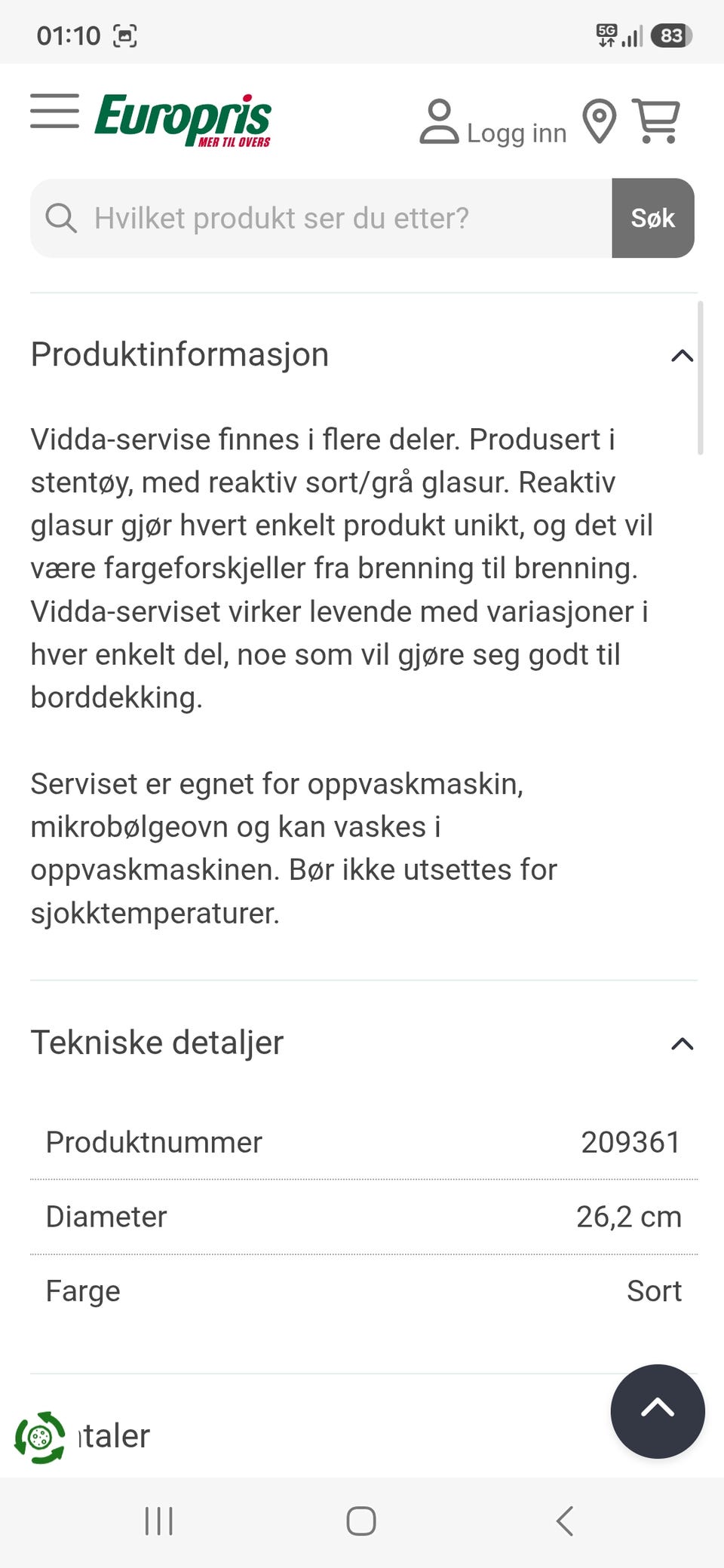Jump back to top with arrow button
Image resolution: width=724 pixels, height=1568 pixels.
click(658, 1411)
